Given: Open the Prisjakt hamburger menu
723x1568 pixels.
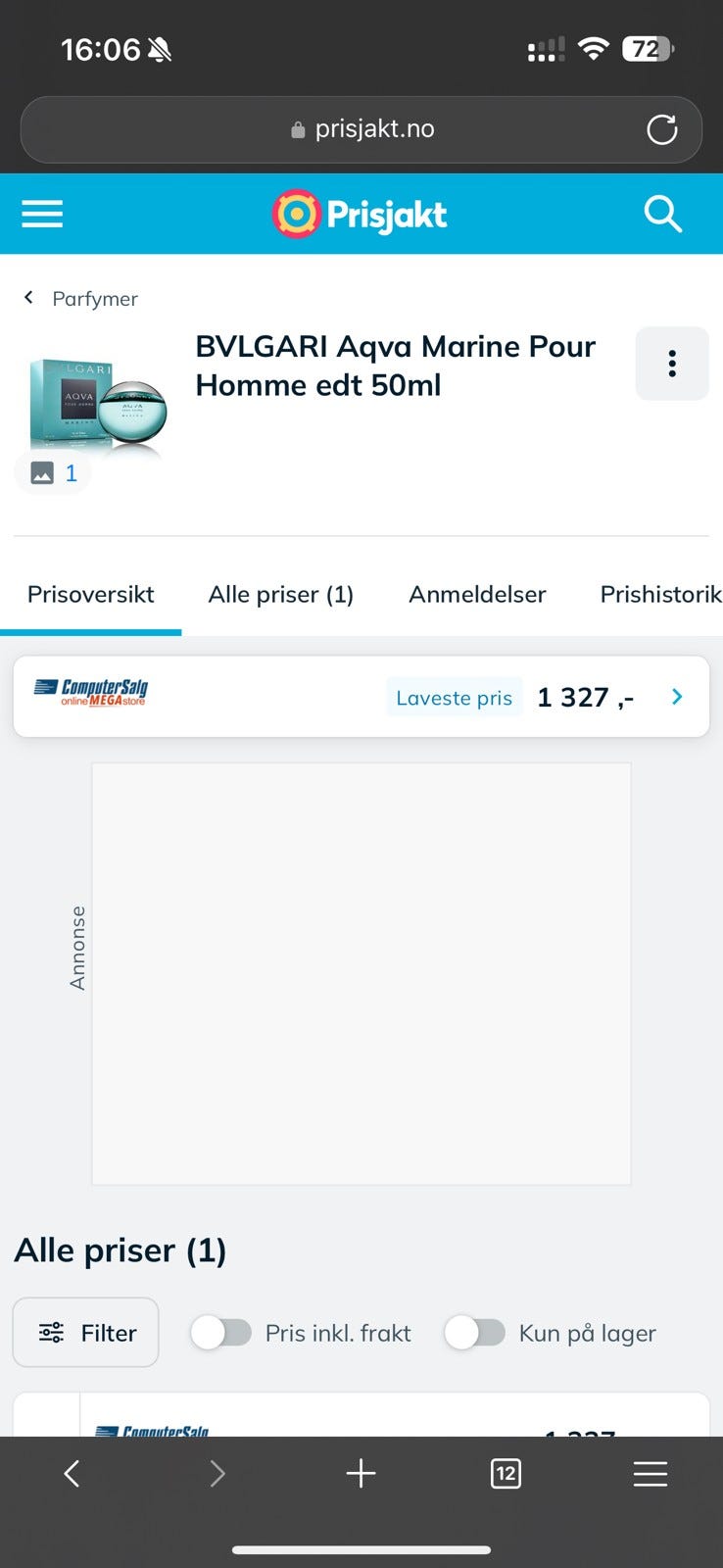Looking at the screenshot, I should (41, 214).
